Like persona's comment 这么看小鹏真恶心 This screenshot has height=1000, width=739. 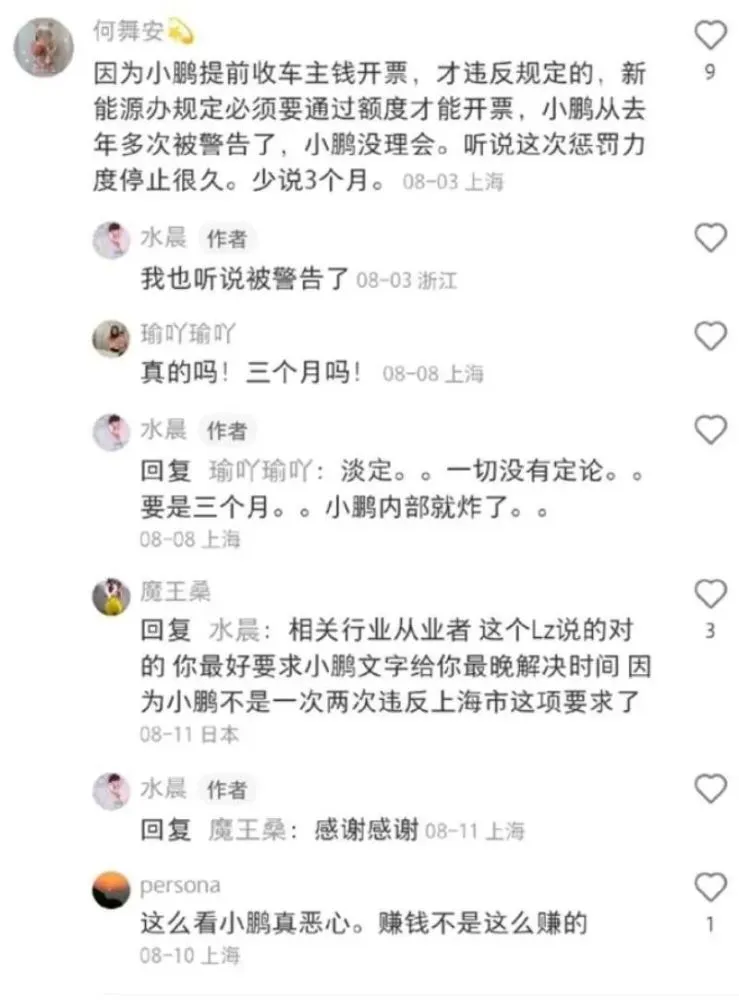[x=710, y=886]
